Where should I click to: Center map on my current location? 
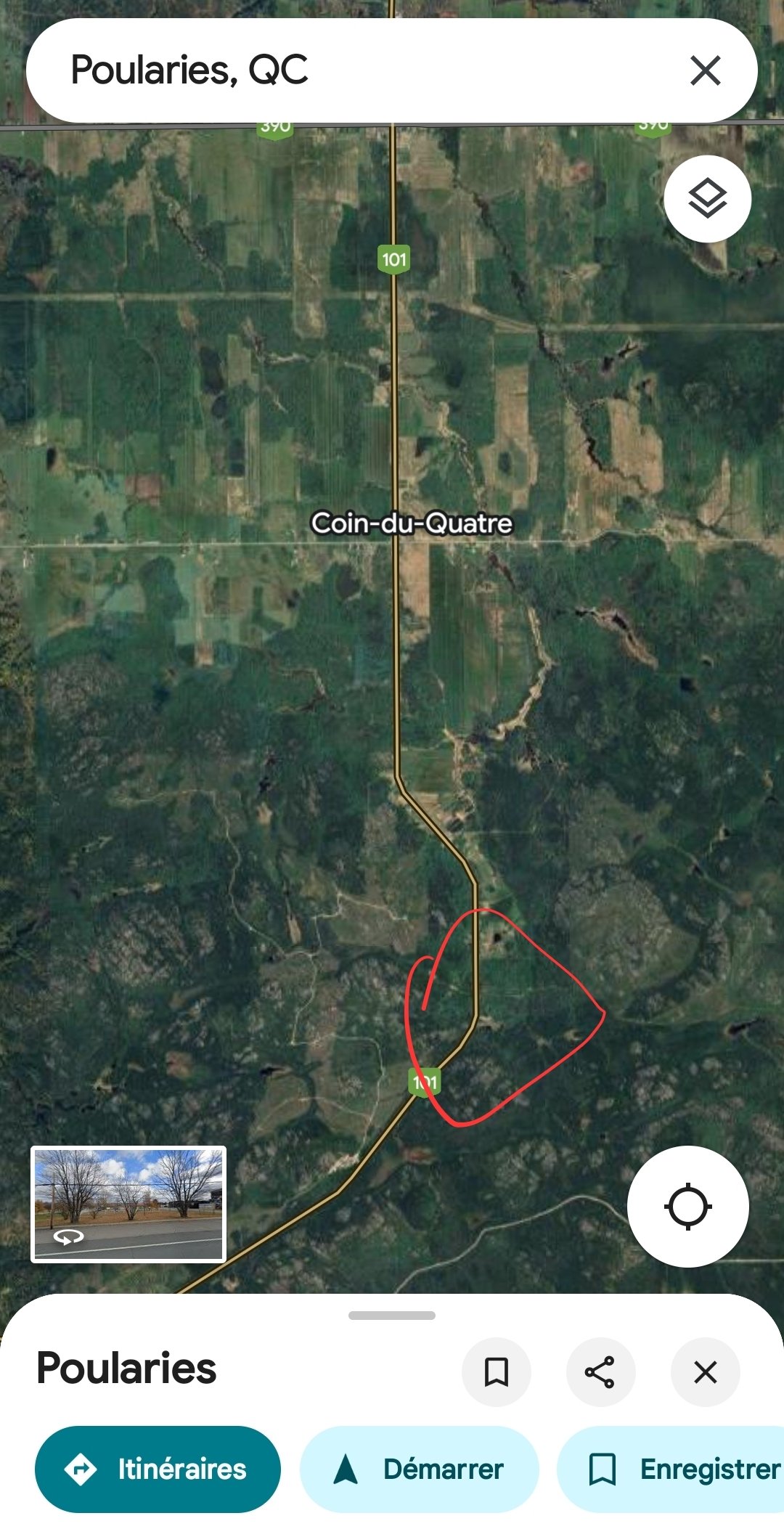click(687, 1207)
